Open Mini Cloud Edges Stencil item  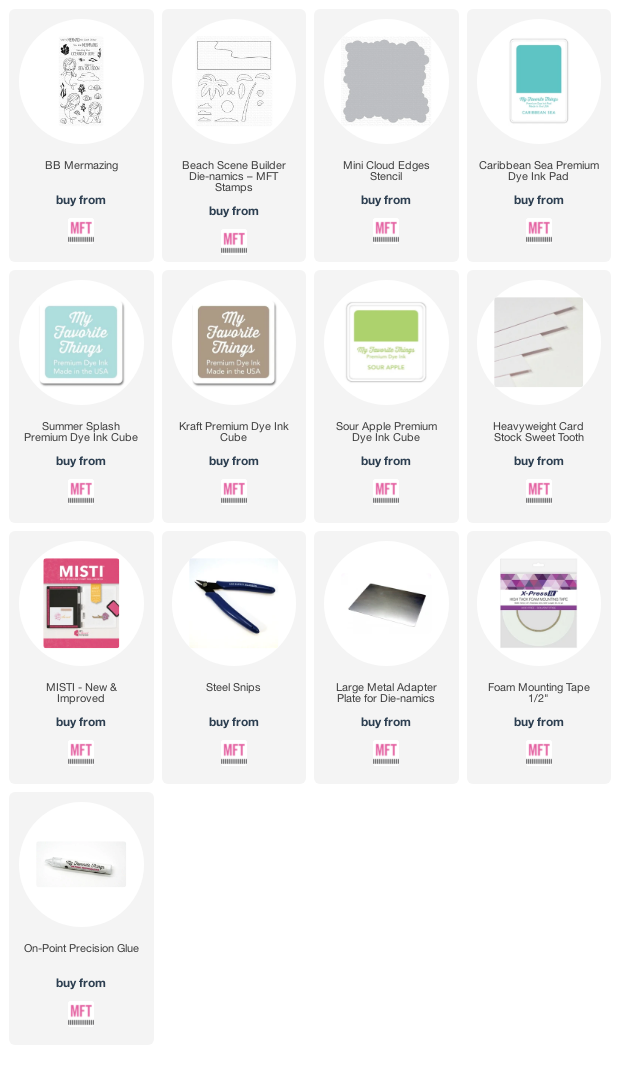[386, 135]
